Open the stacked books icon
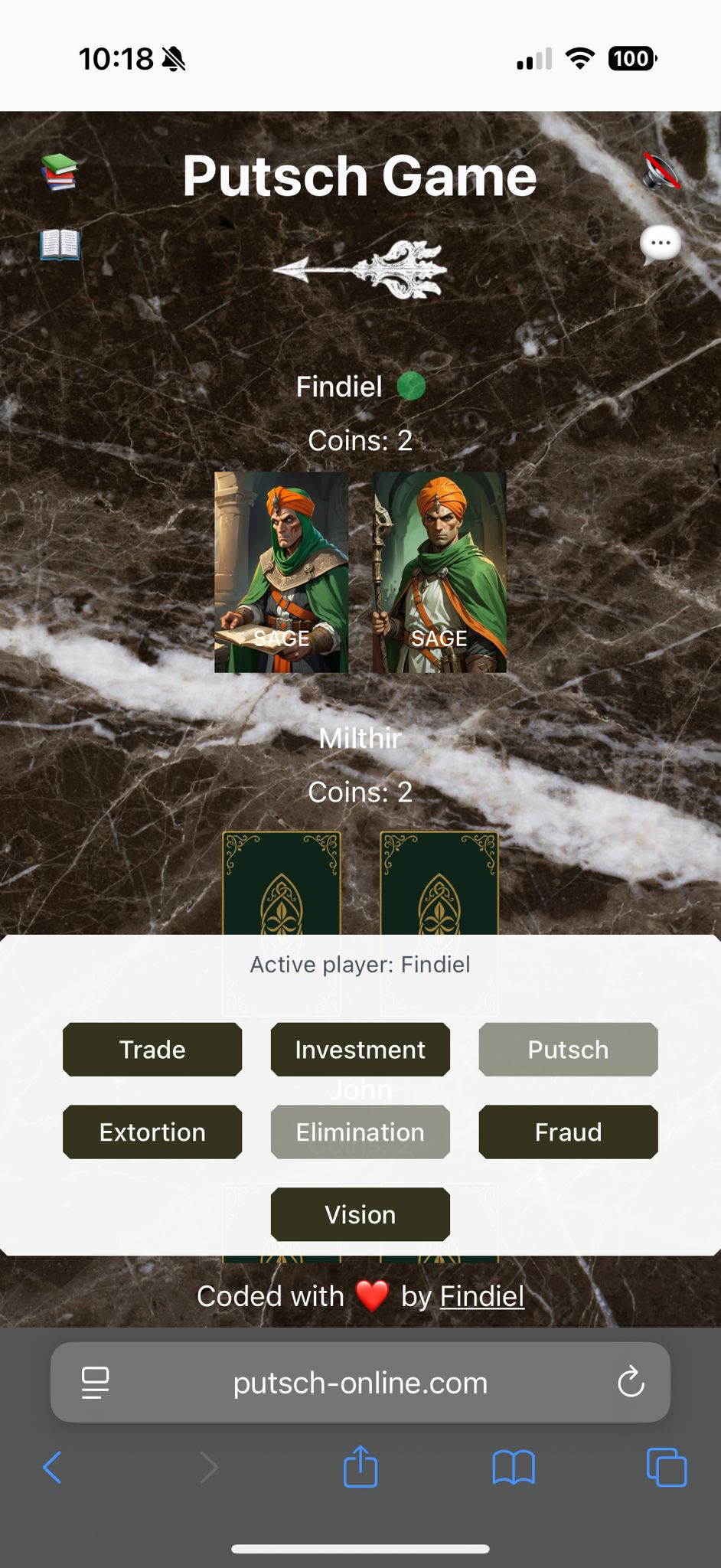 59,171
